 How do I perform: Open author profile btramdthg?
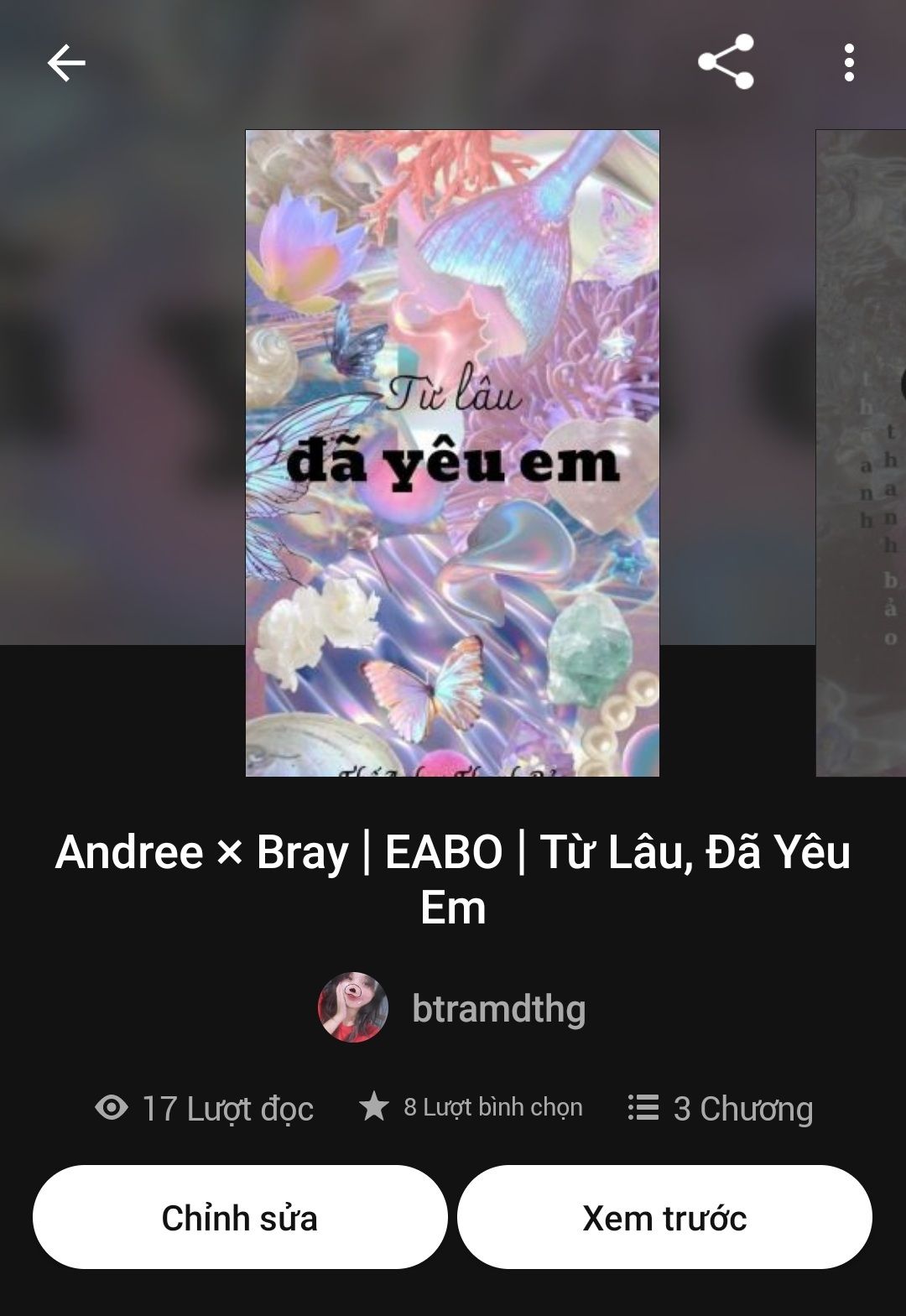coord(453,1008)
